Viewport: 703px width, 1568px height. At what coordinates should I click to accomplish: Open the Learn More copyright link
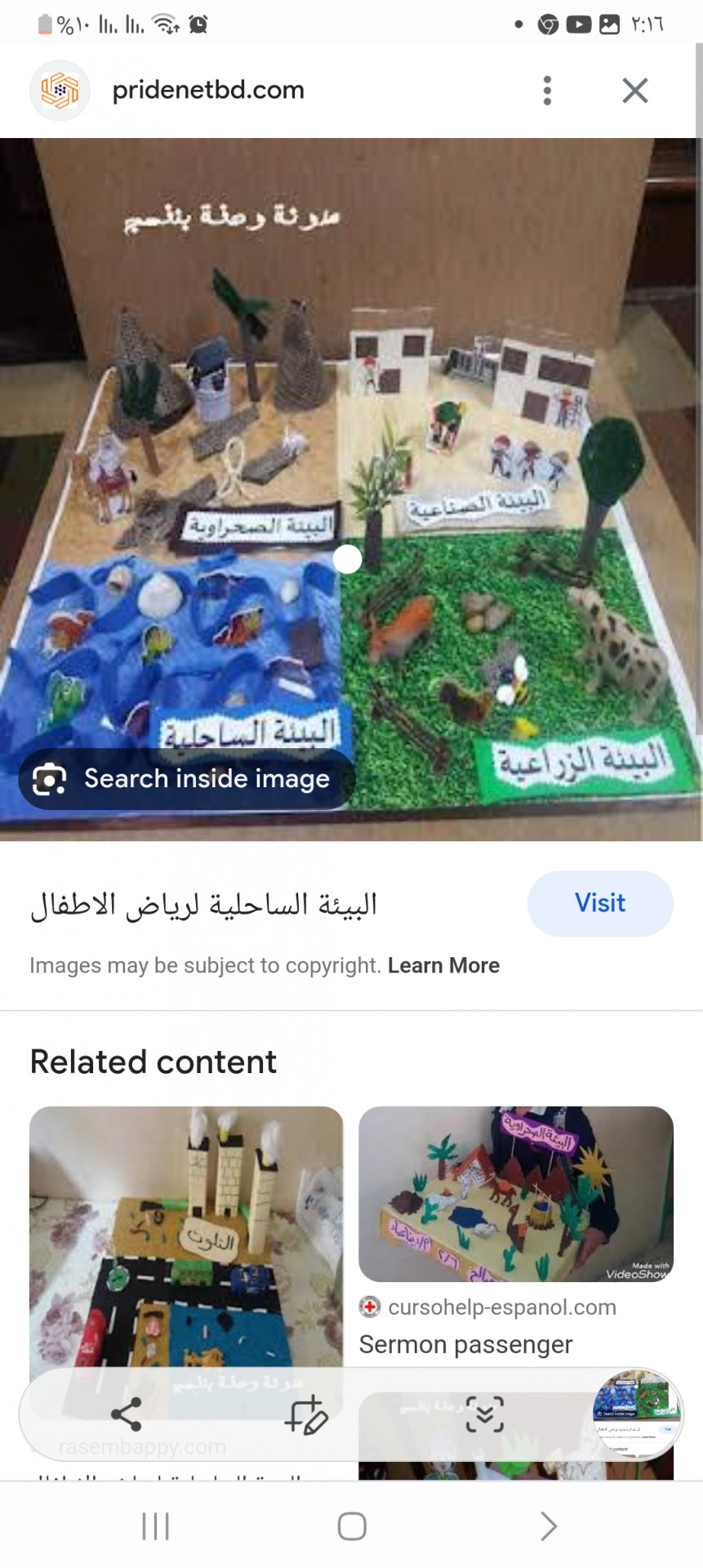(443, 965)
